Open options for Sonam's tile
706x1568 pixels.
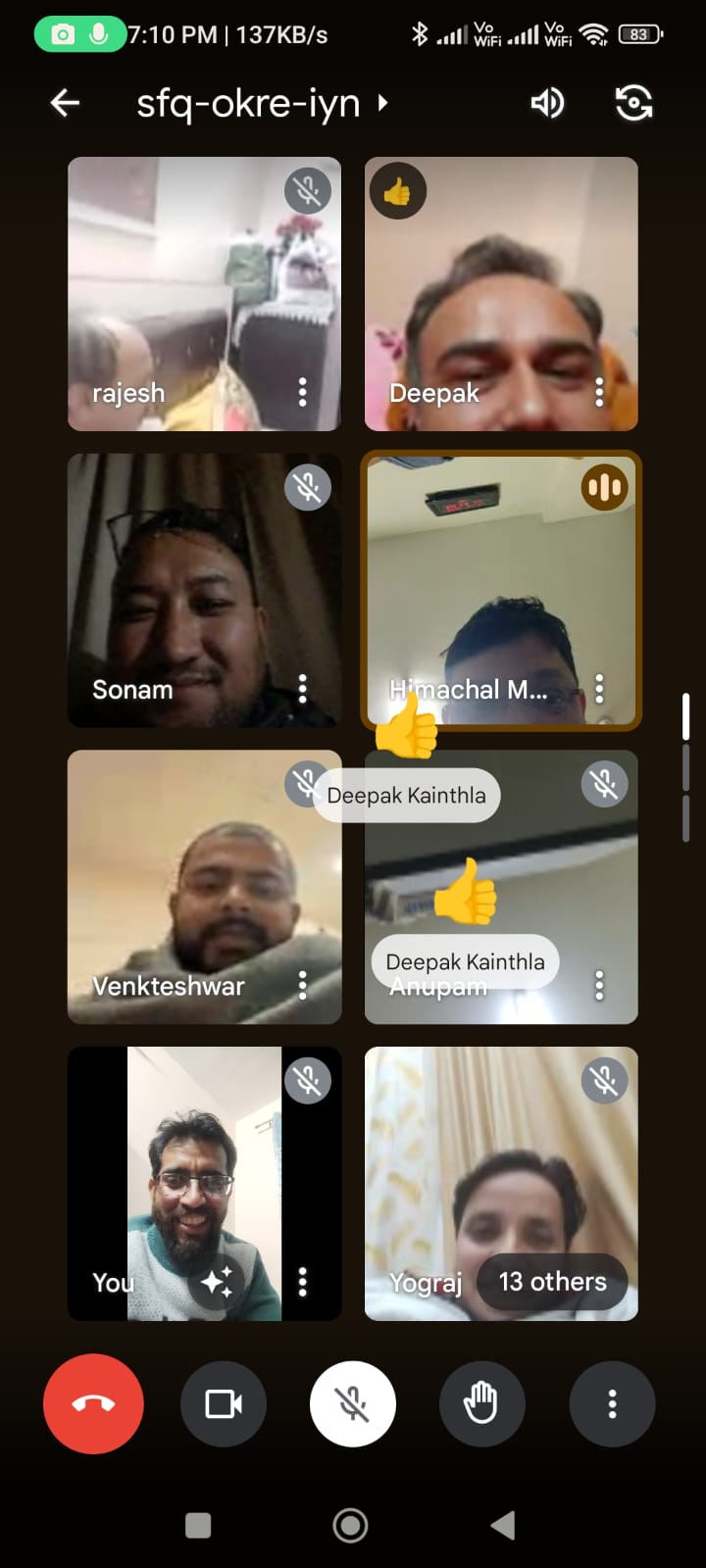302,689
